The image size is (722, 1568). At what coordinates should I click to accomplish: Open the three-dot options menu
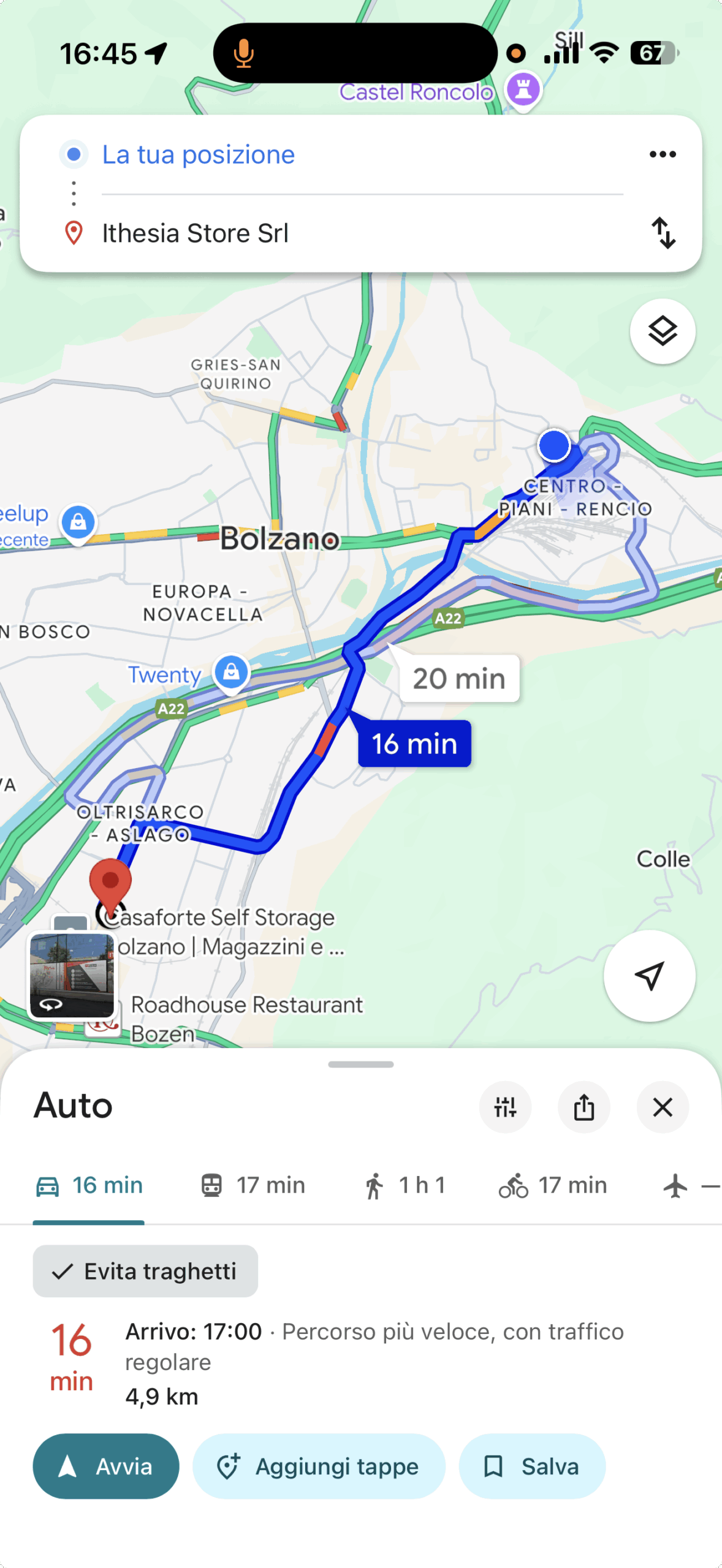[663, 154]
